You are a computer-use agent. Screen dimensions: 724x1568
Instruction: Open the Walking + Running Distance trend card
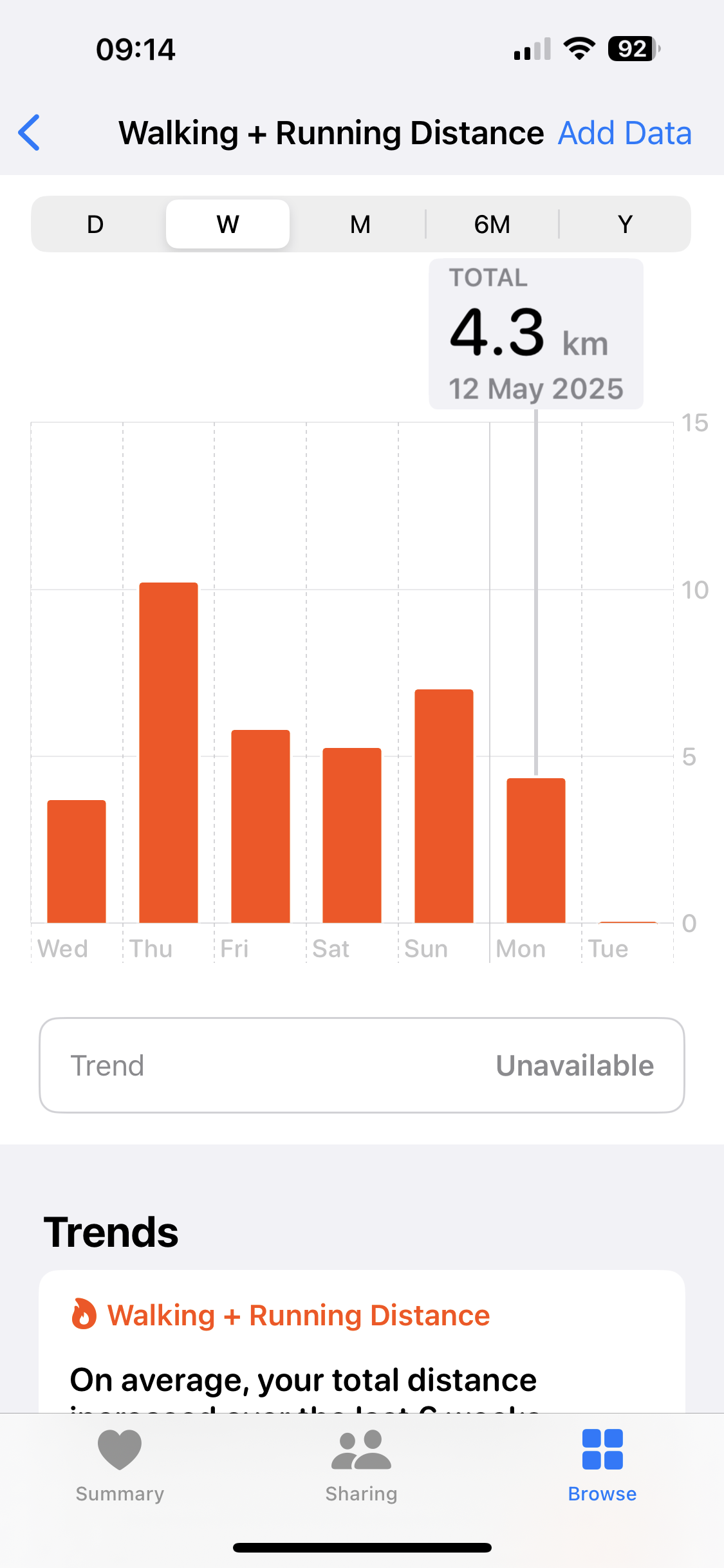click(362, 1341)
